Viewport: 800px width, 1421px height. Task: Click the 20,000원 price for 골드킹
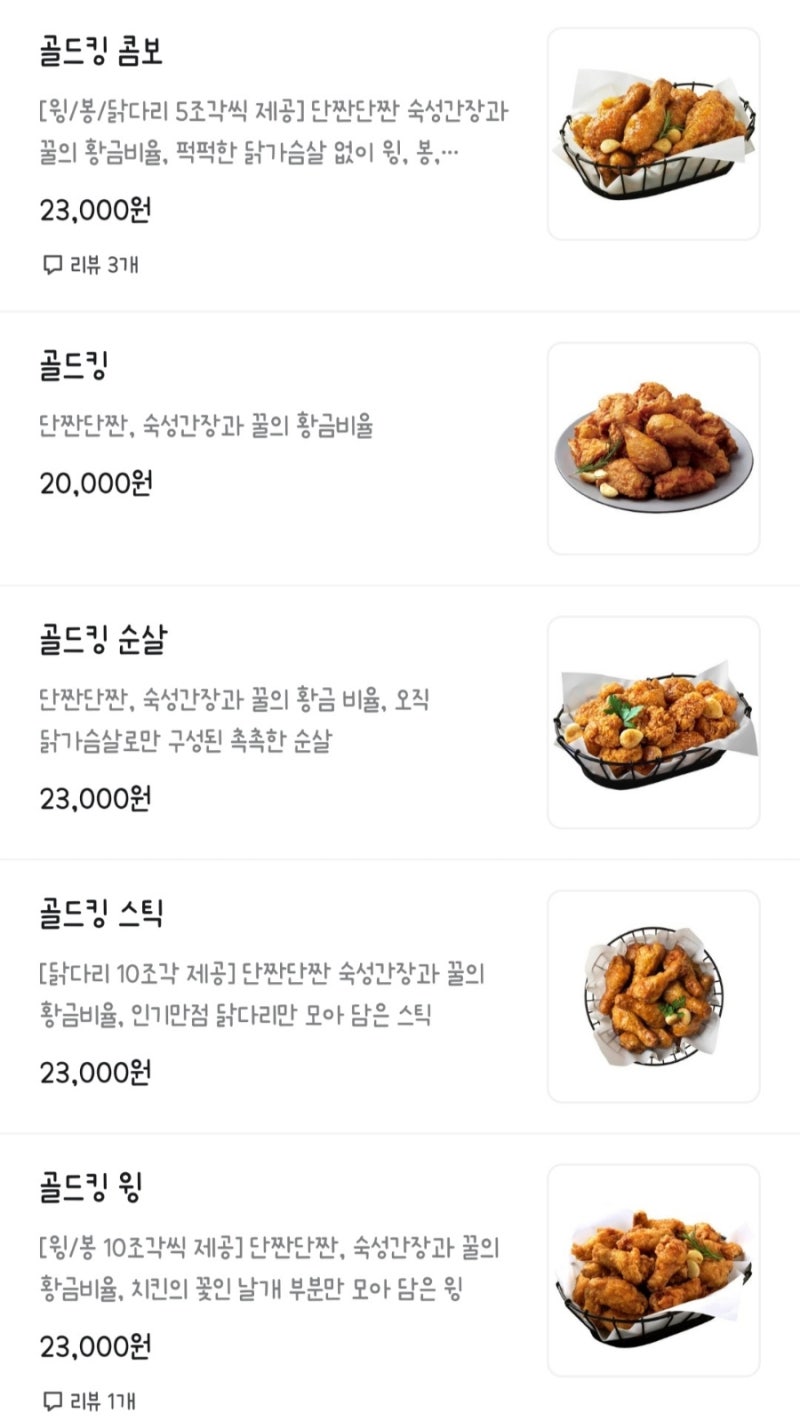coord(90,483)
